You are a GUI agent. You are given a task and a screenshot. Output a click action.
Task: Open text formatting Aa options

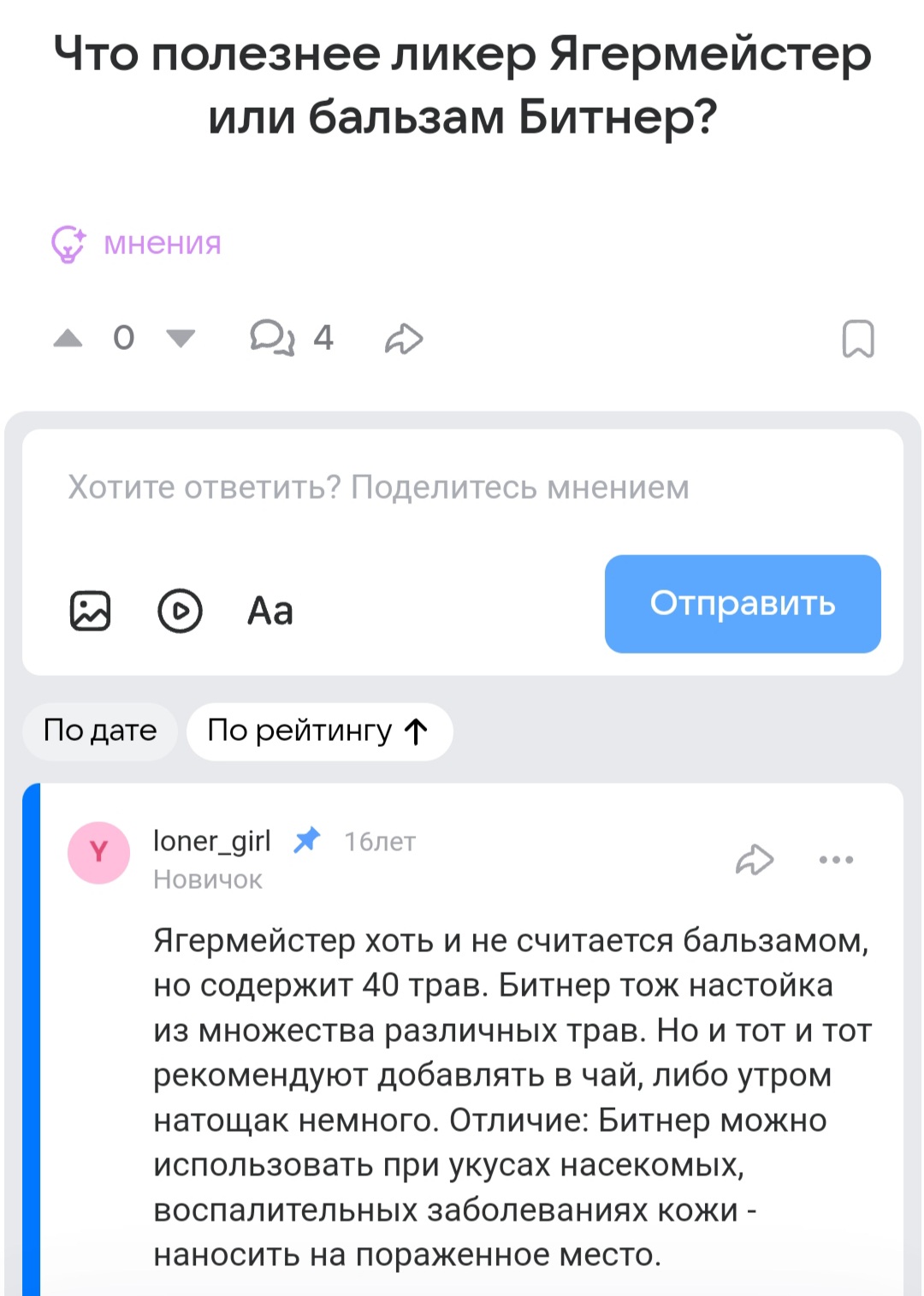click(x=270, y=611)
